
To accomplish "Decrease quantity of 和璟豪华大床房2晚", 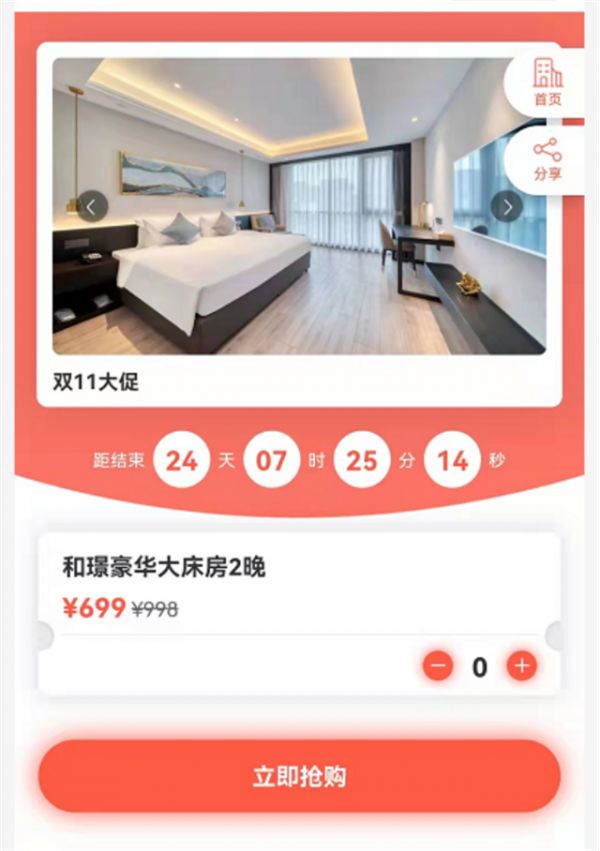I will tap(438, 665).
